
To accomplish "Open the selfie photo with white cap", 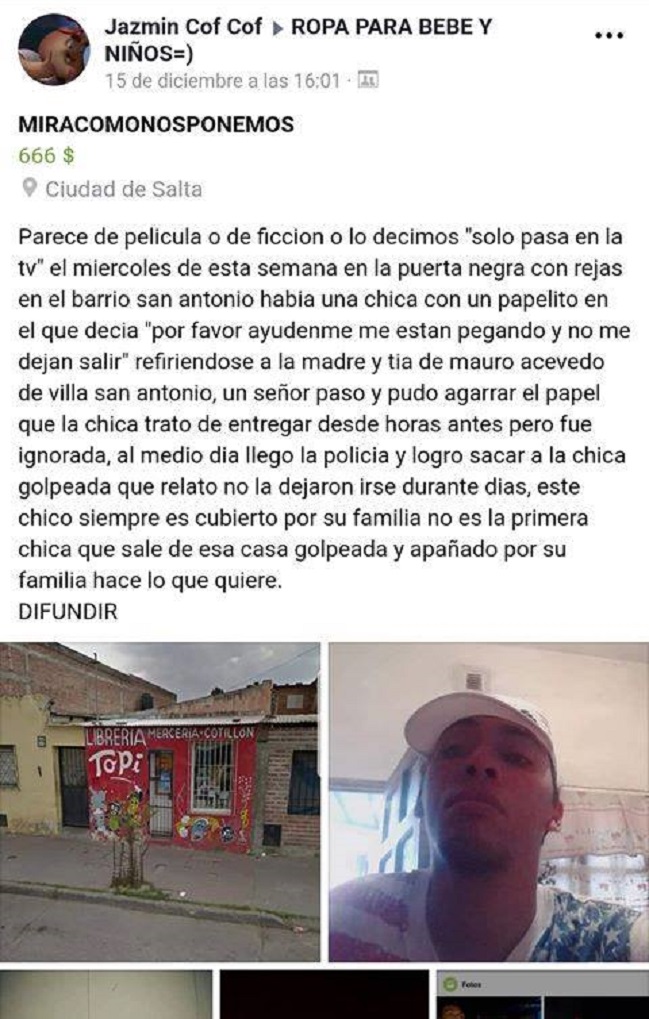I will 488,800.
